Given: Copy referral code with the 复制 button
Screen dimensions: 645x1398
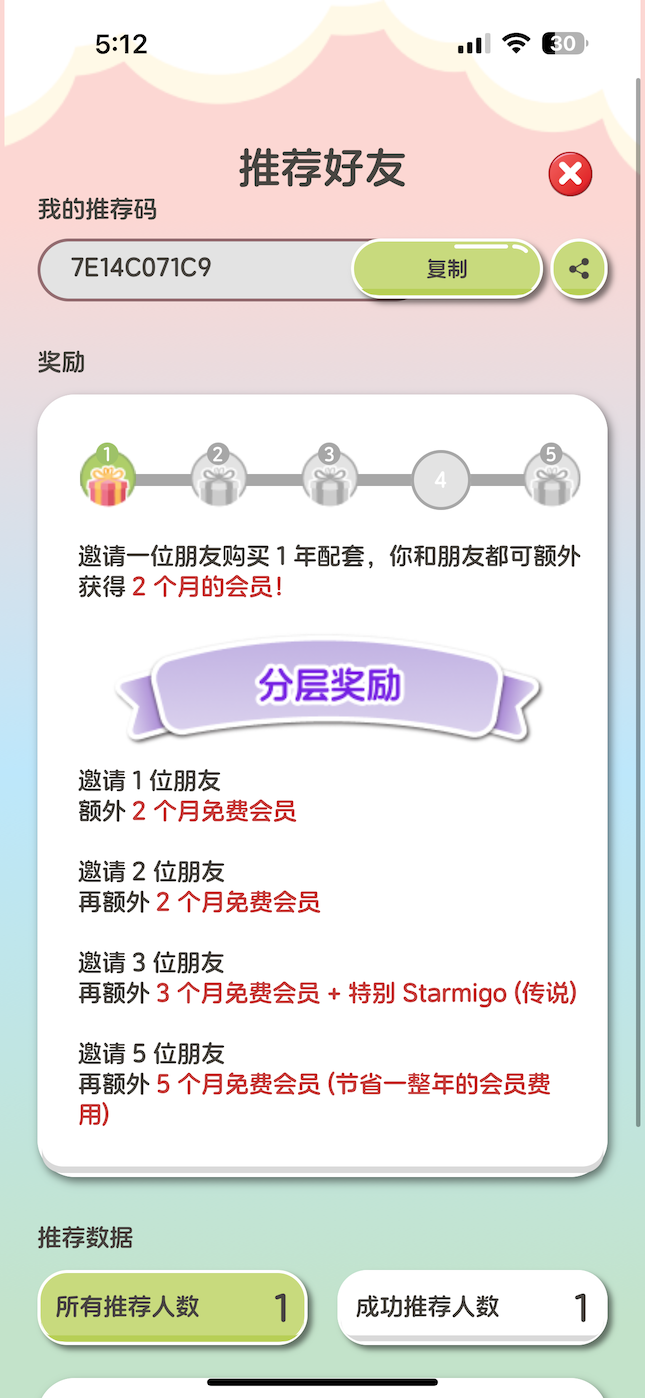Looking at the screenshot, I should coord(447,269).
